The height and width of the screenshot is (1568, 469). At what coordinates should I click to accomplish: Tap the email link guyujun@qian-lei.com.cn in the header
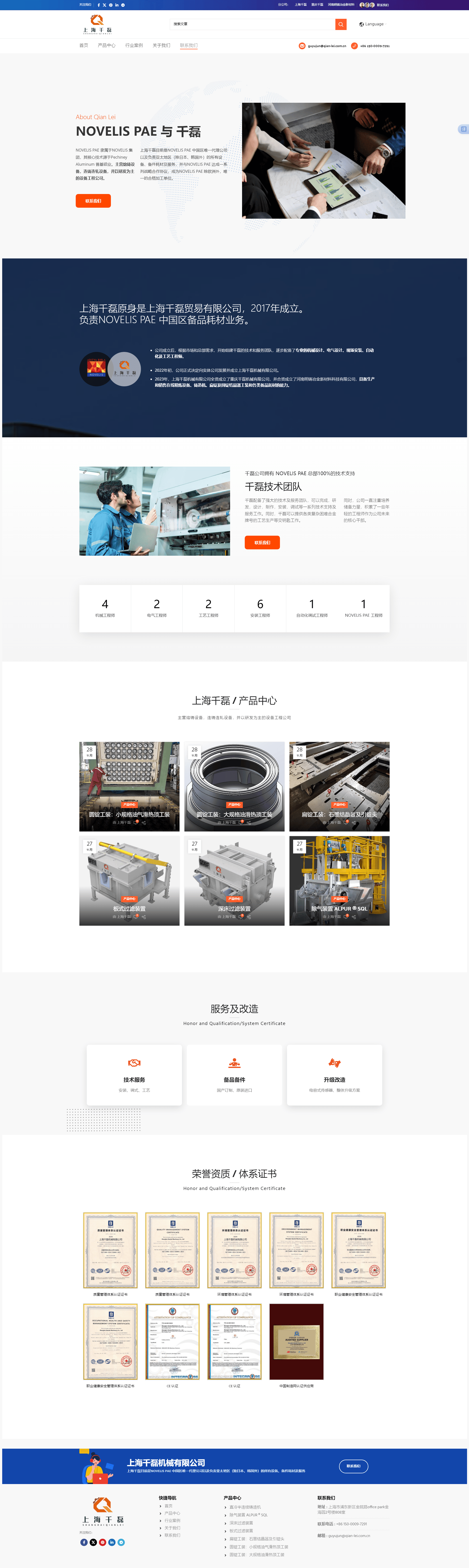[327, 46]
